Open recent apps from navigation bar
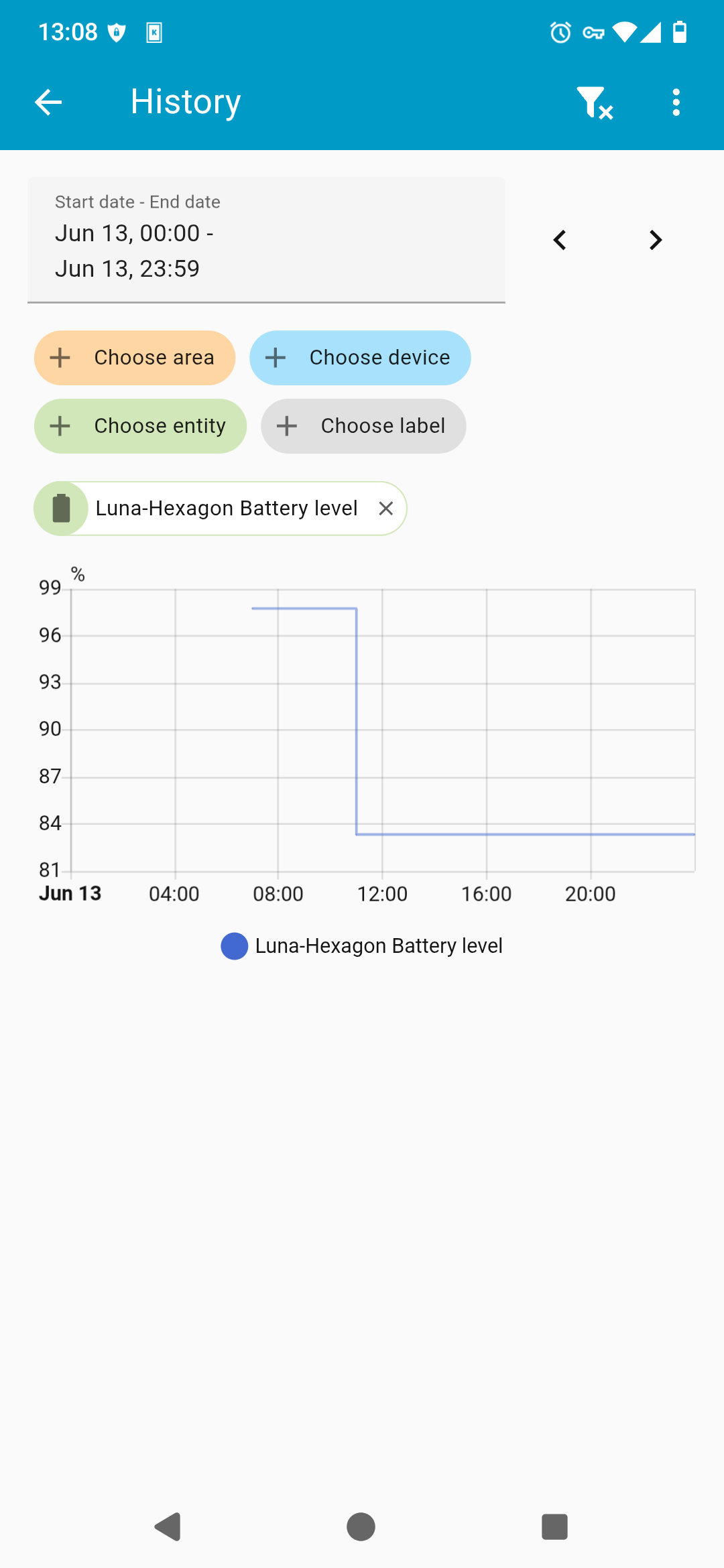 point(554,1526)
